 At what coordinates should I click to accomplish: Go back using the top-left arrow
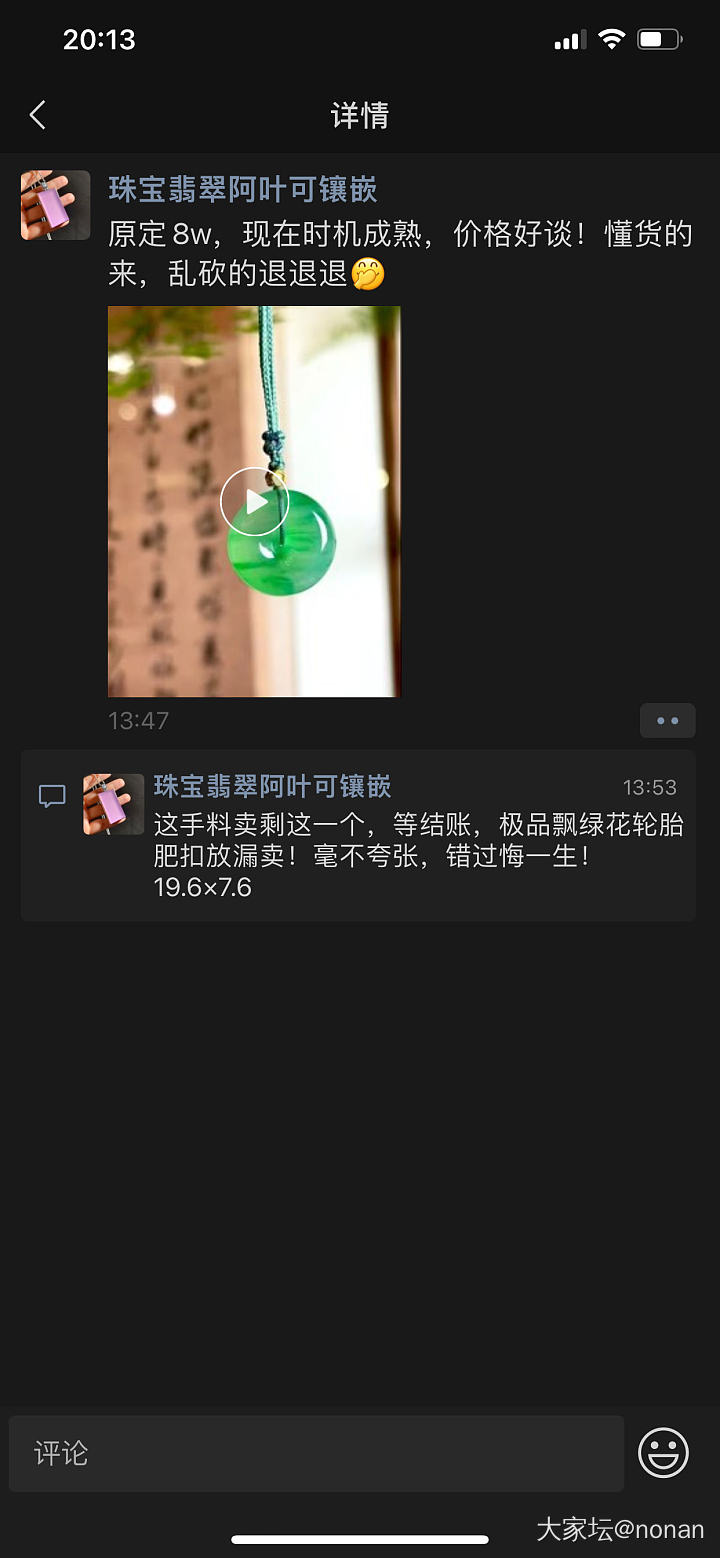38,116
